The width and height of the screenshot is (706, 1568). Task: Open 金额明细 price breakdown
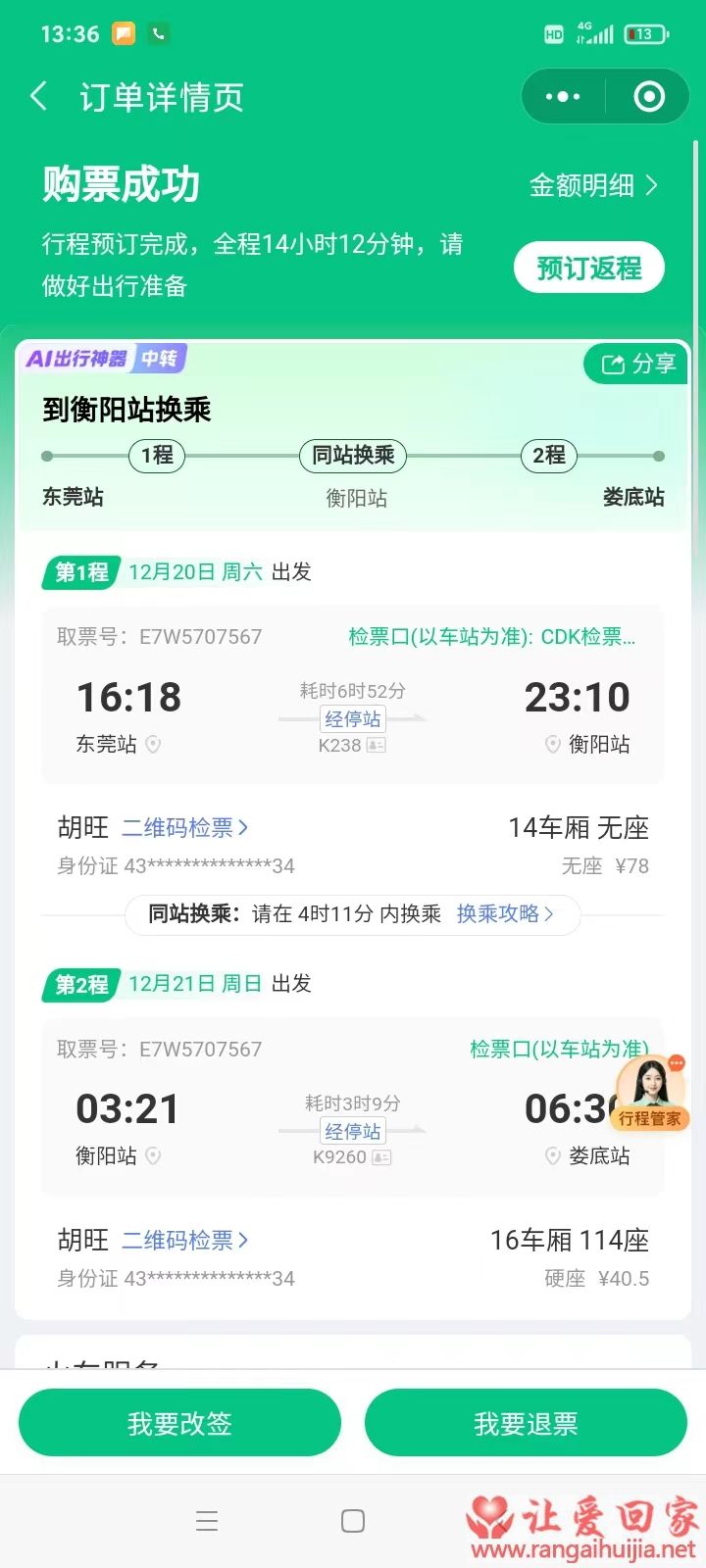pyautogui.click(x=593, y=185)
